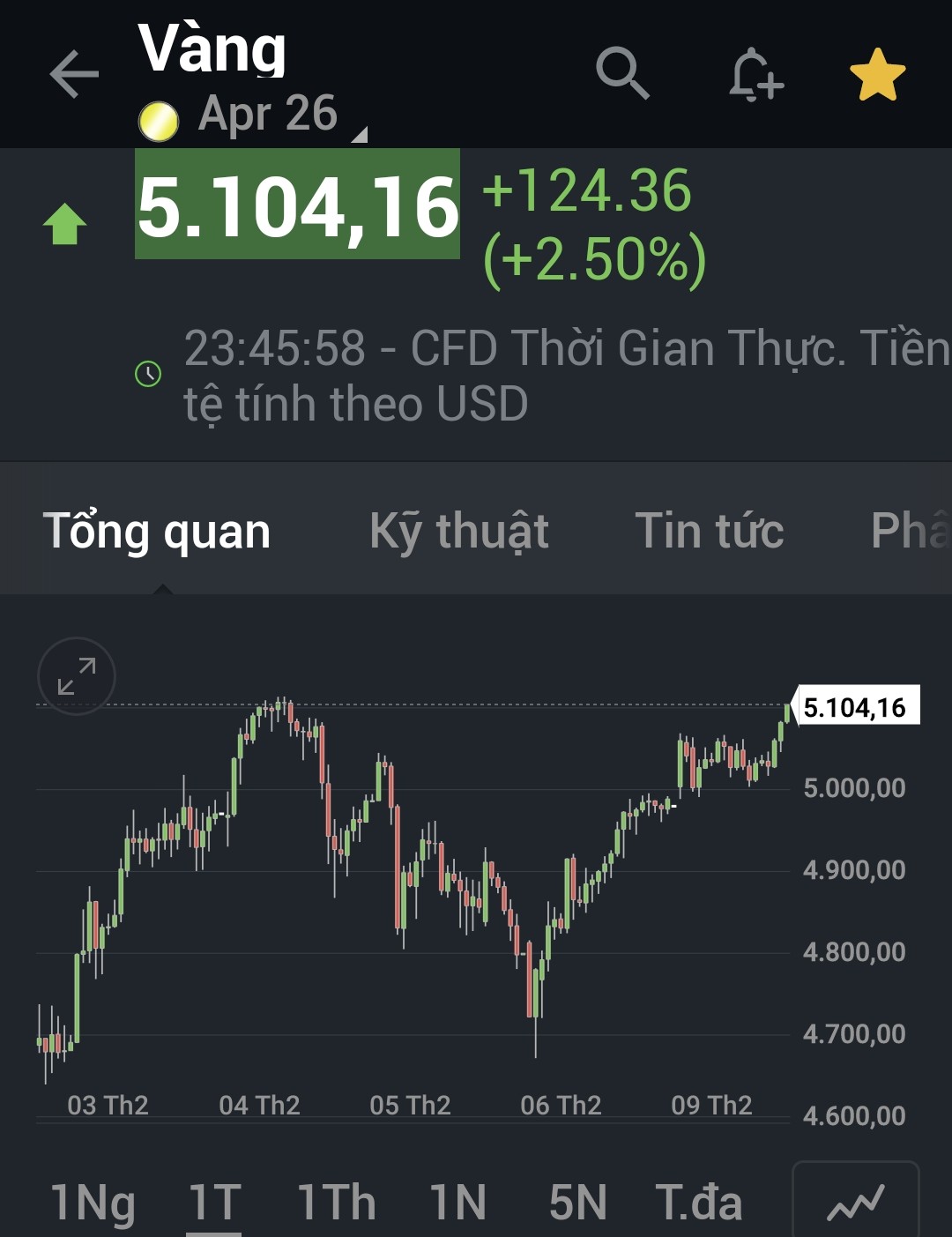This screenshot has height=1237, width=952.
Task: Change chart type with the line chart button
Action: click(855, 1201)
